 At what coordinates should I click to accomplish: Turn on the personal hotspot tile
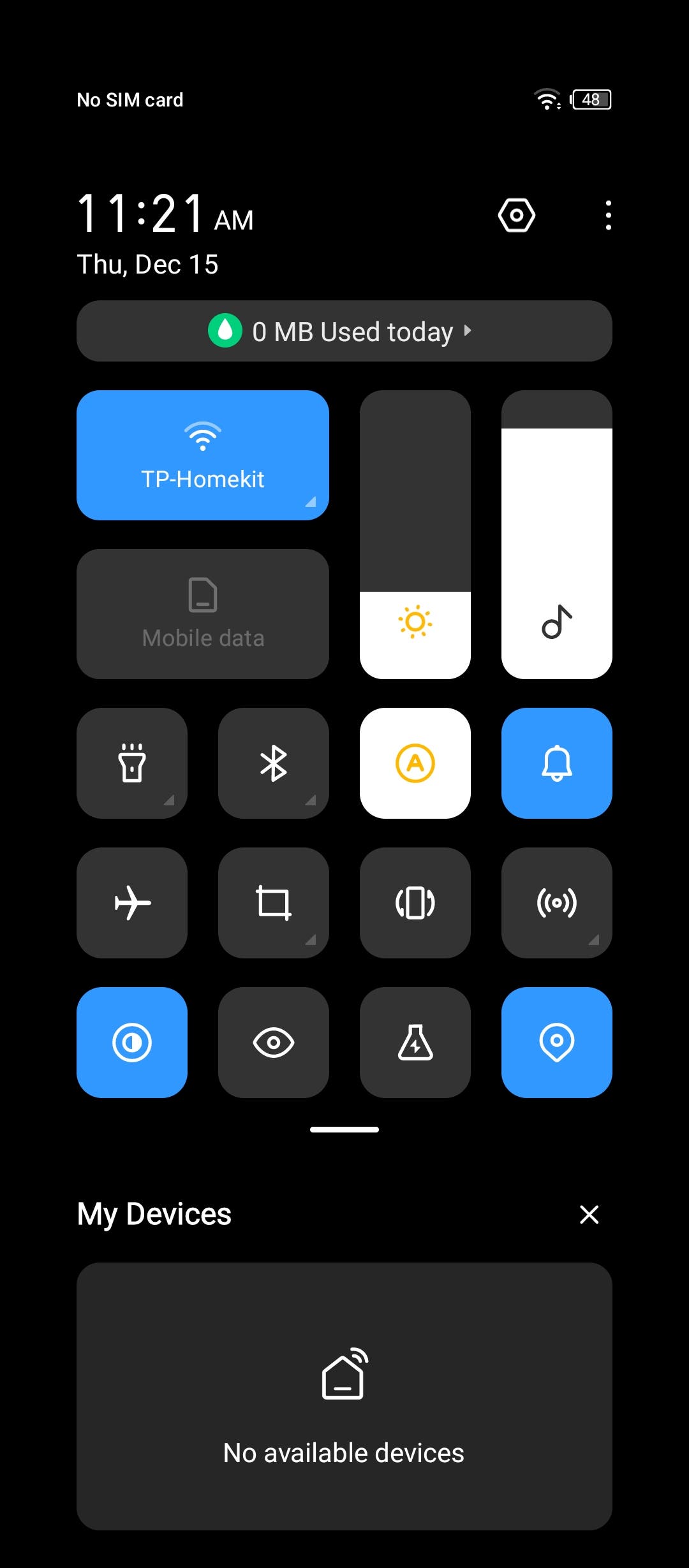tap(557, 903)
